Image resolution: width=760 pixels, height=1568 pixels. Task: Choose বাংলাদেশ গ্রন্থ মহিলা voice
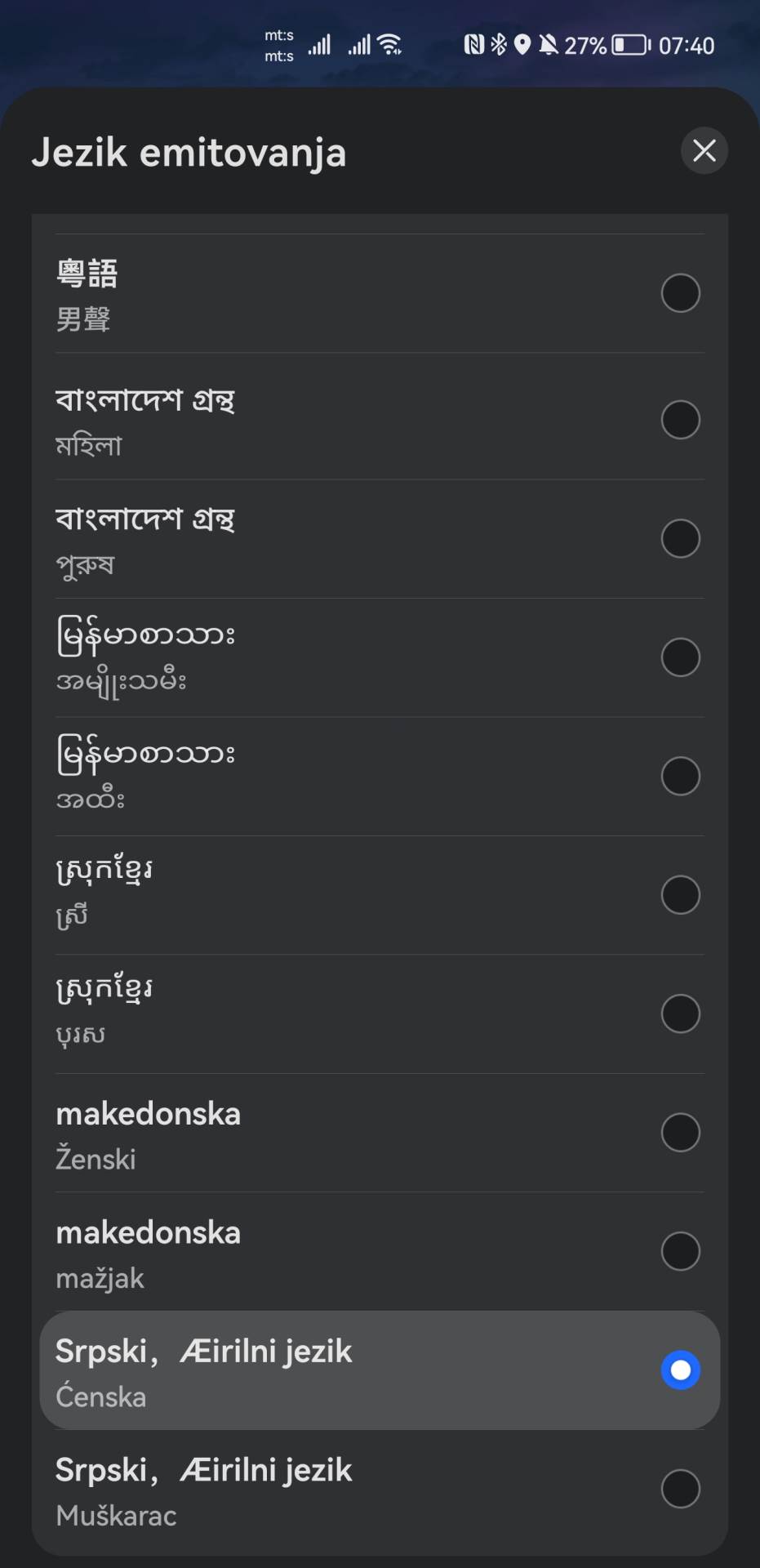pyautogui.click(x=679, y=420)
